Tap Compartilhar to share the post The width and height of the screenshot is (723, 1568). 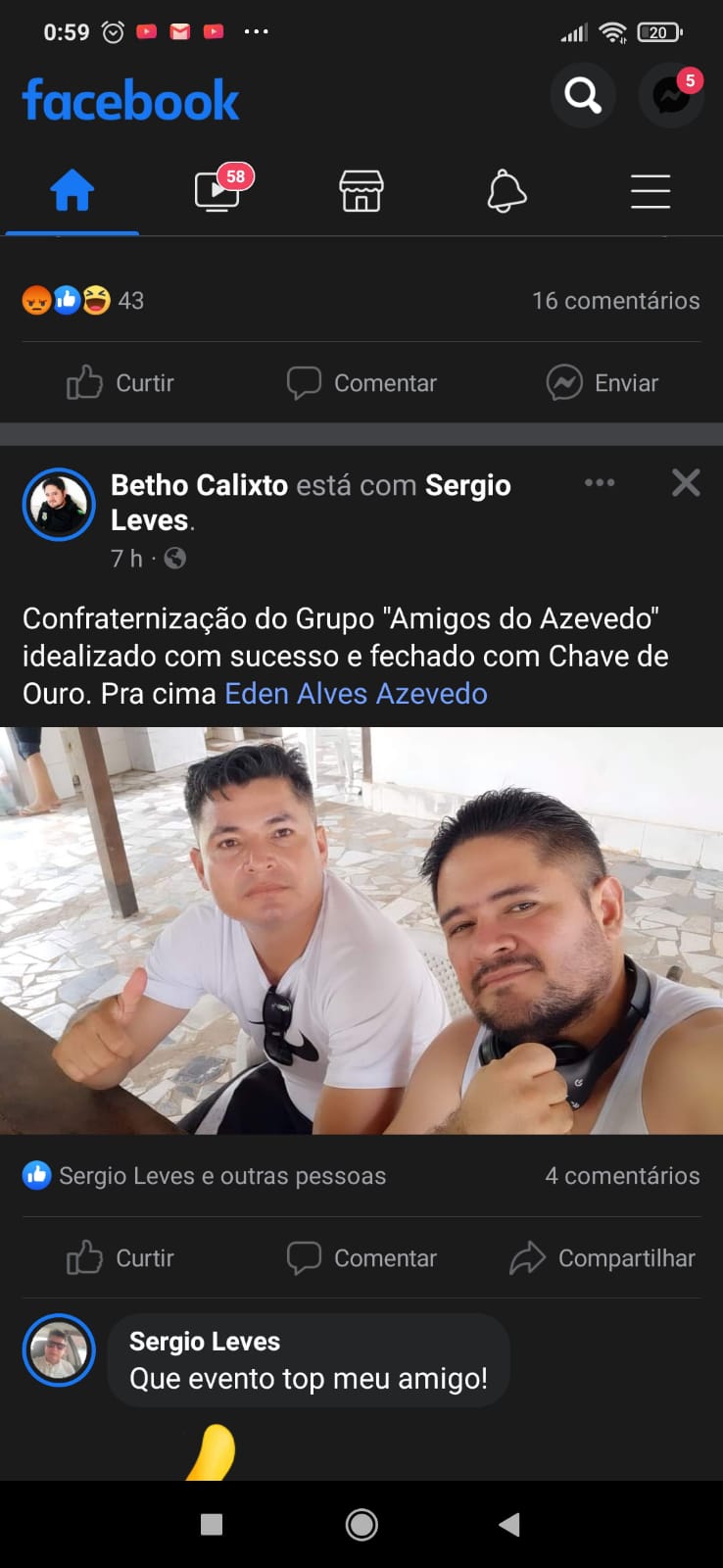(602, 1257)
